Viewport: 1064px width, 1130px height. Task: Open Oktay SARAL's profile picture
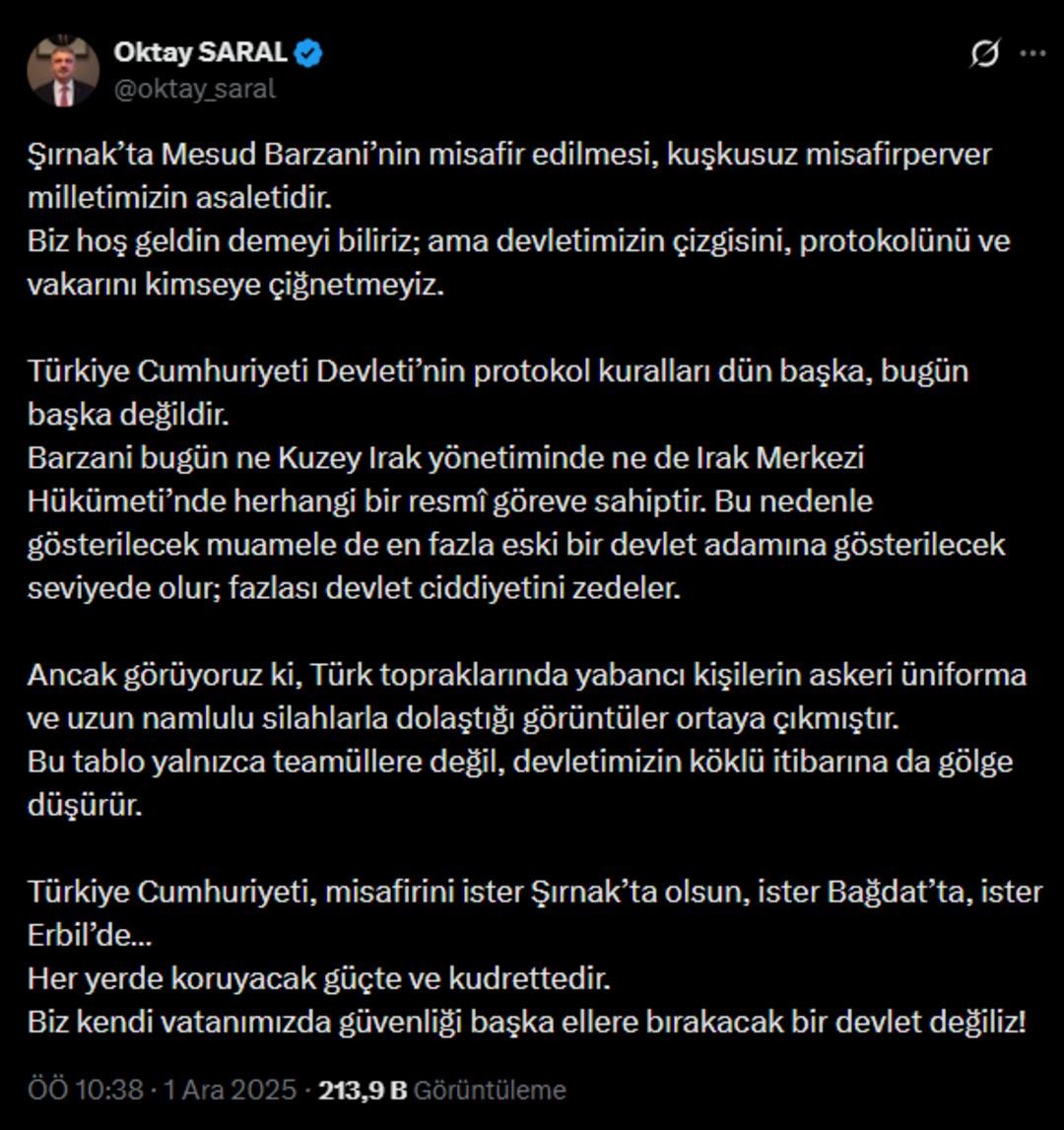click(x=63, y=71)
